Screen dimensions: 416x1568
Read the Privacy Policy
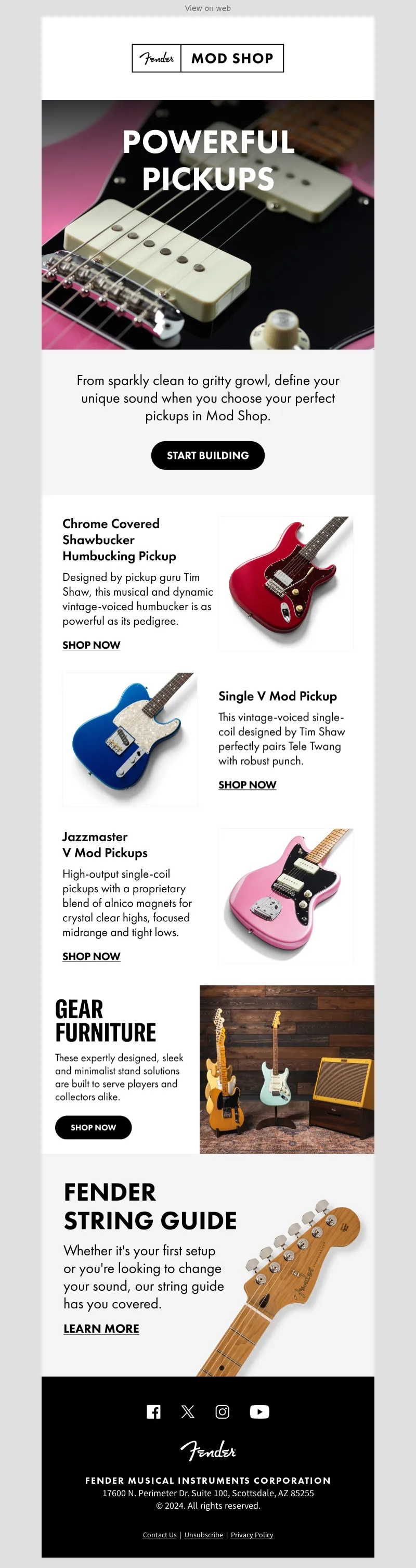252,1535
